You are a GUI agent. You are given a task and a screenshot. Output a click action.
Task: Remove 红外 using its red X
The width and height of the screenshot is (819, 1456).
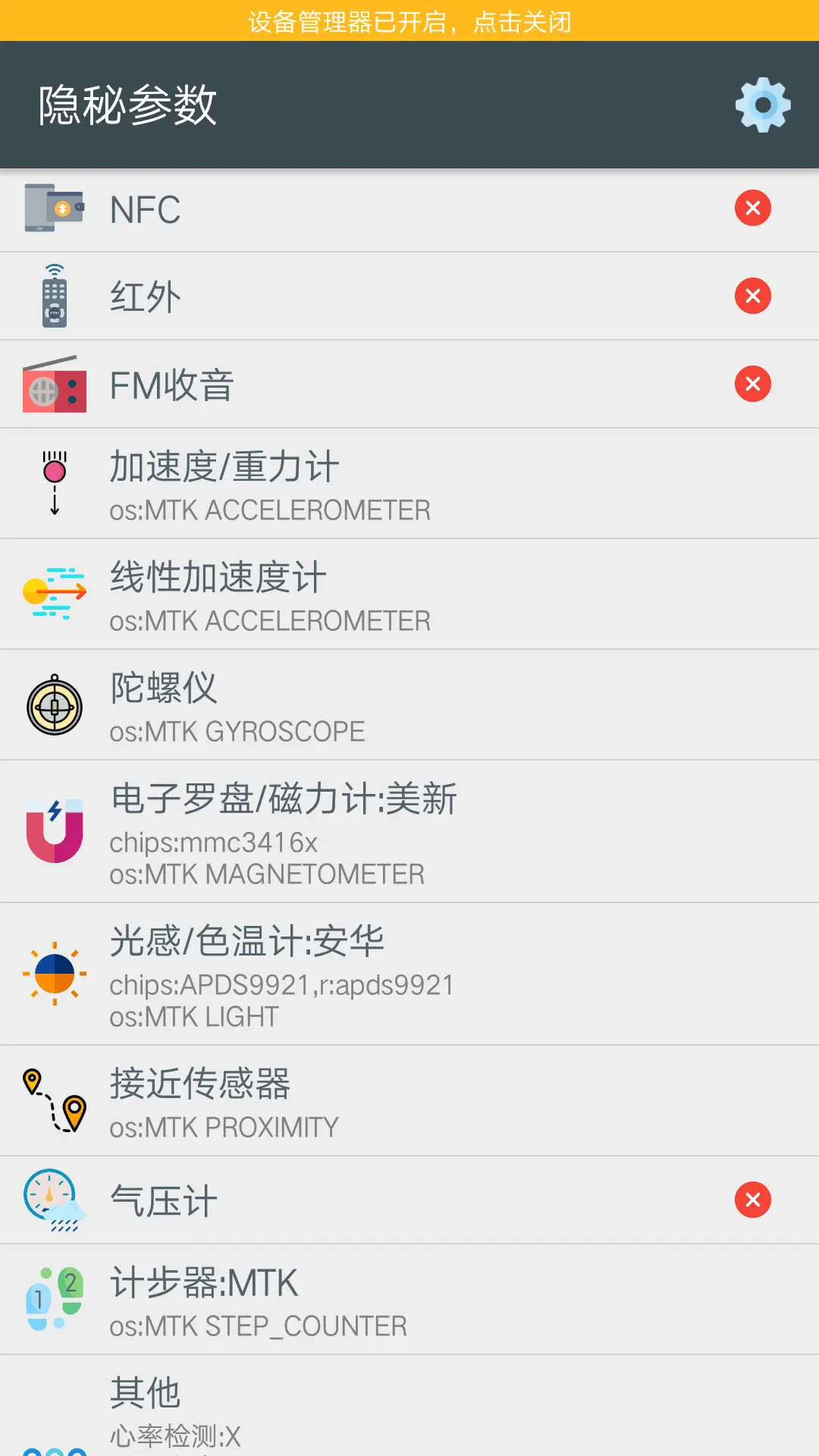click(x=752, y=296)
